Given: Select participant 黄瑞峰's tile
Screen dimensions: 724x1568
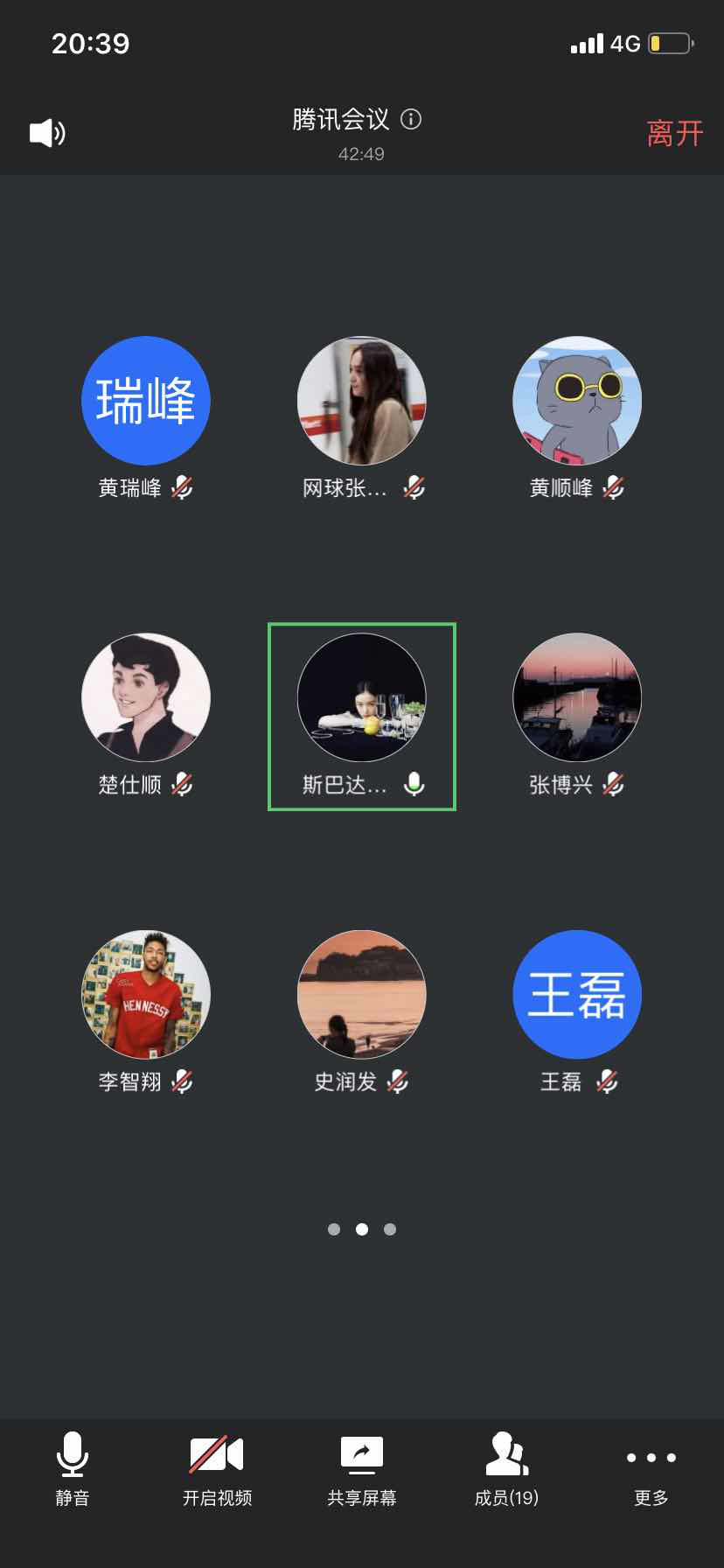Looking at the screenshot, I should click(146, 401).
